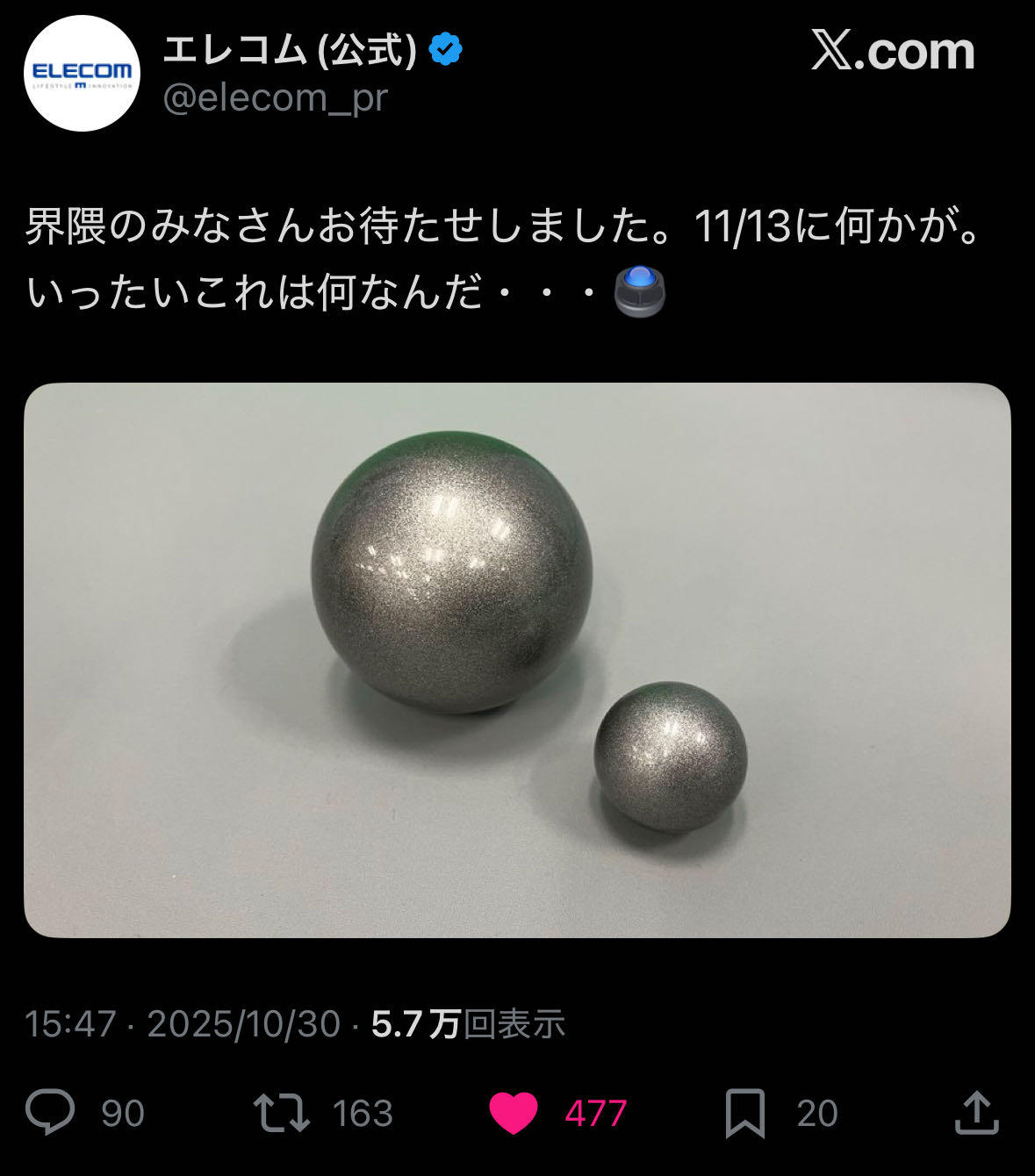
Task: Share the post via the share icon
Action: click(x=975, y=1112)
